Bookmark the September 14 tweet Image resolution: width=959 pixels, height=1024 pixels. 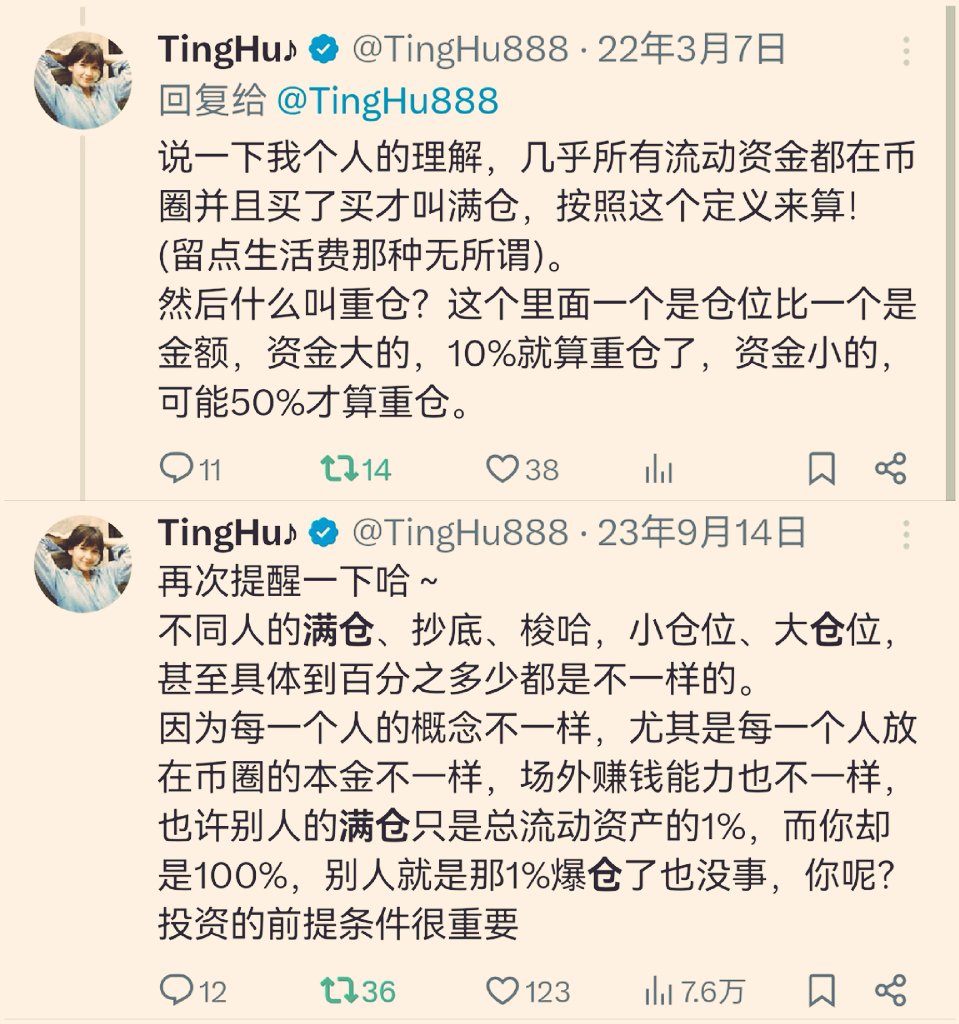(821, 990)
